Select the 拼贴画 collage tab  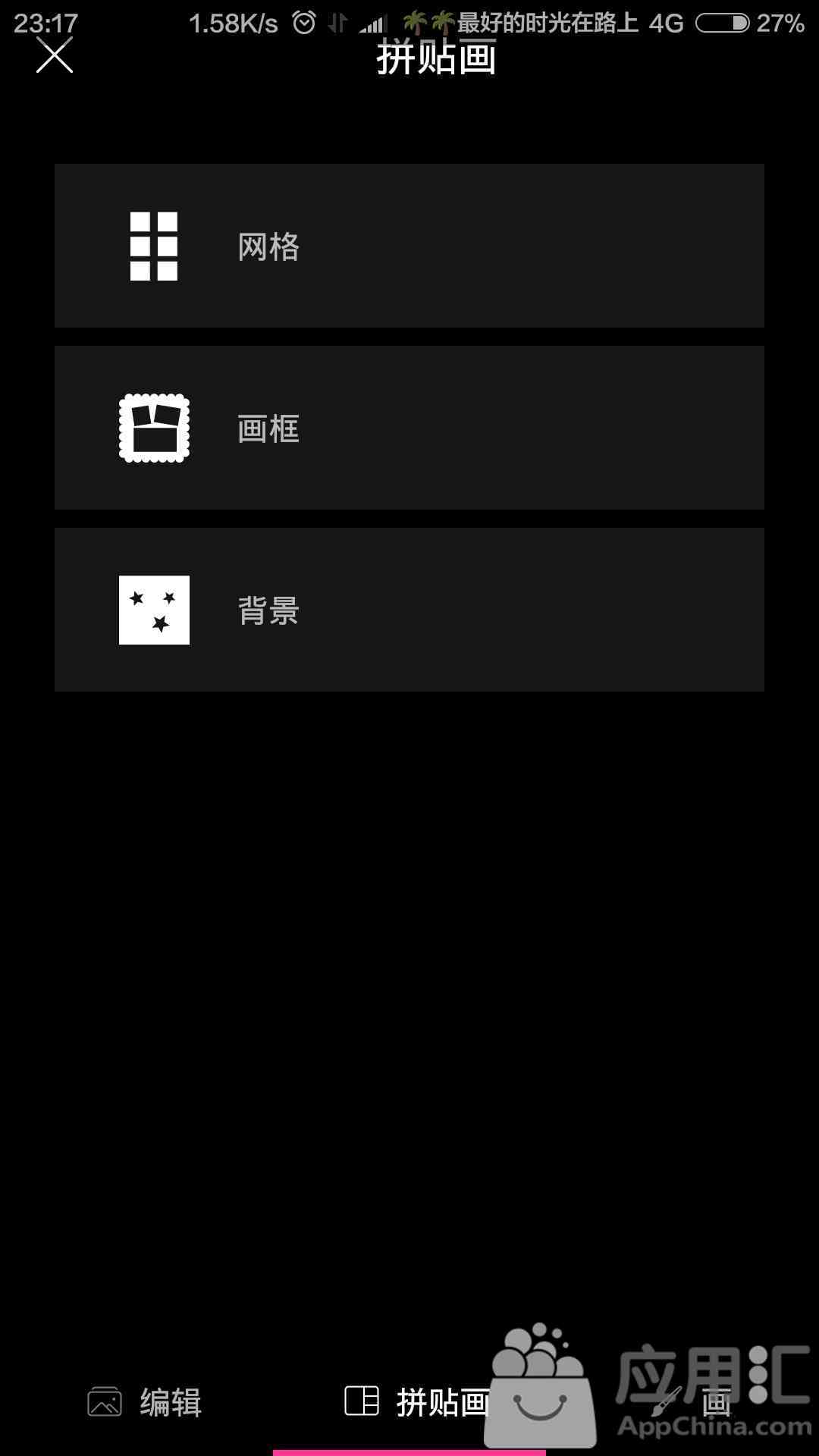tap(417, 1402)
